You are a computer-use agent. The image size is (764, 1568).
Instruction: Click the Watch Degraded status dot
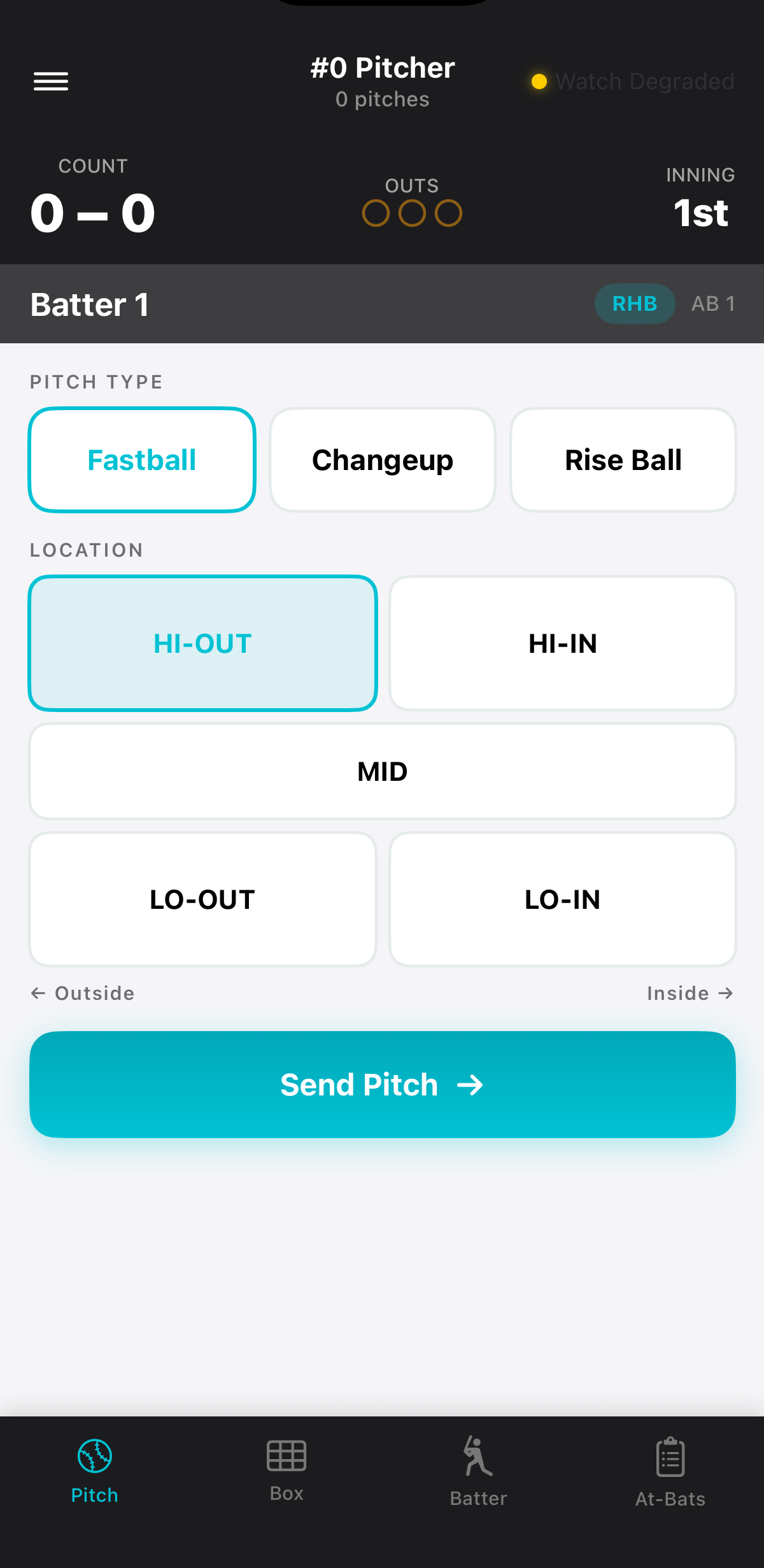tap(539, 81)
